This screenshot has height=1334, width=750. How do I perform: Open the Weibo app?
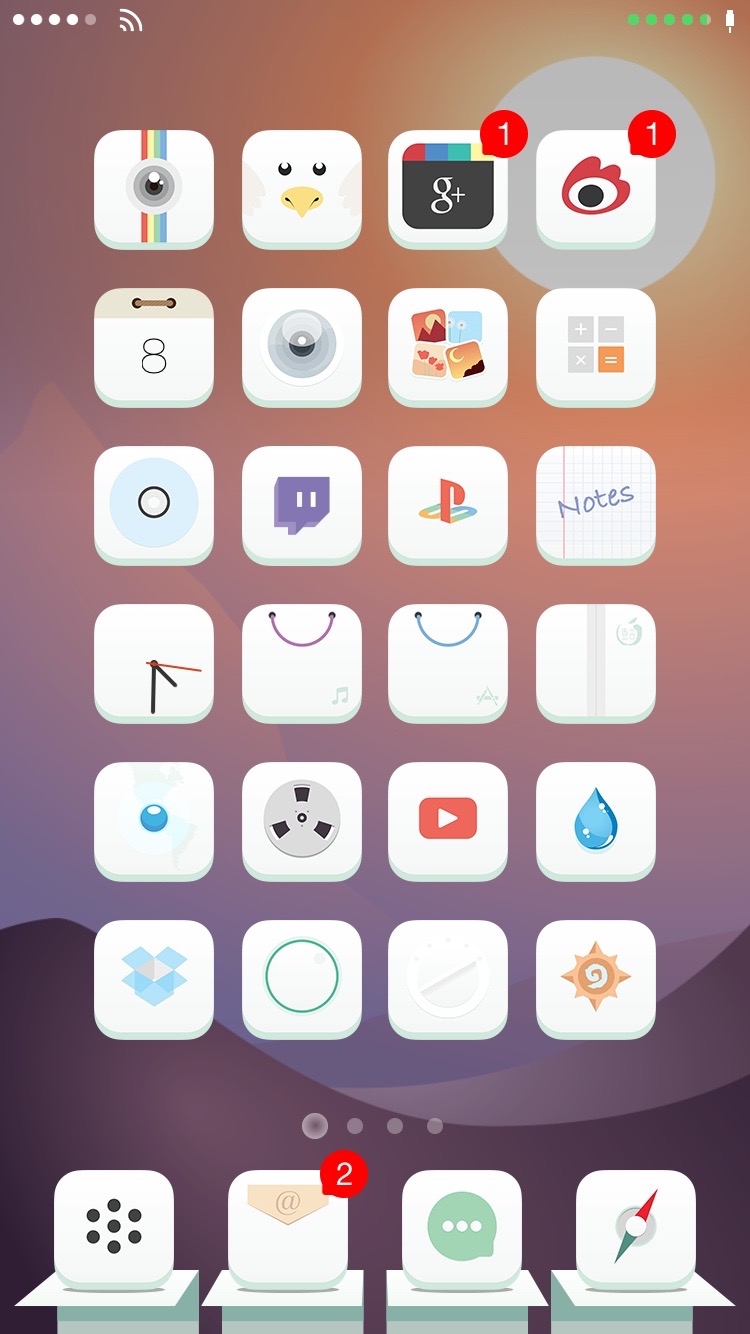596,188
